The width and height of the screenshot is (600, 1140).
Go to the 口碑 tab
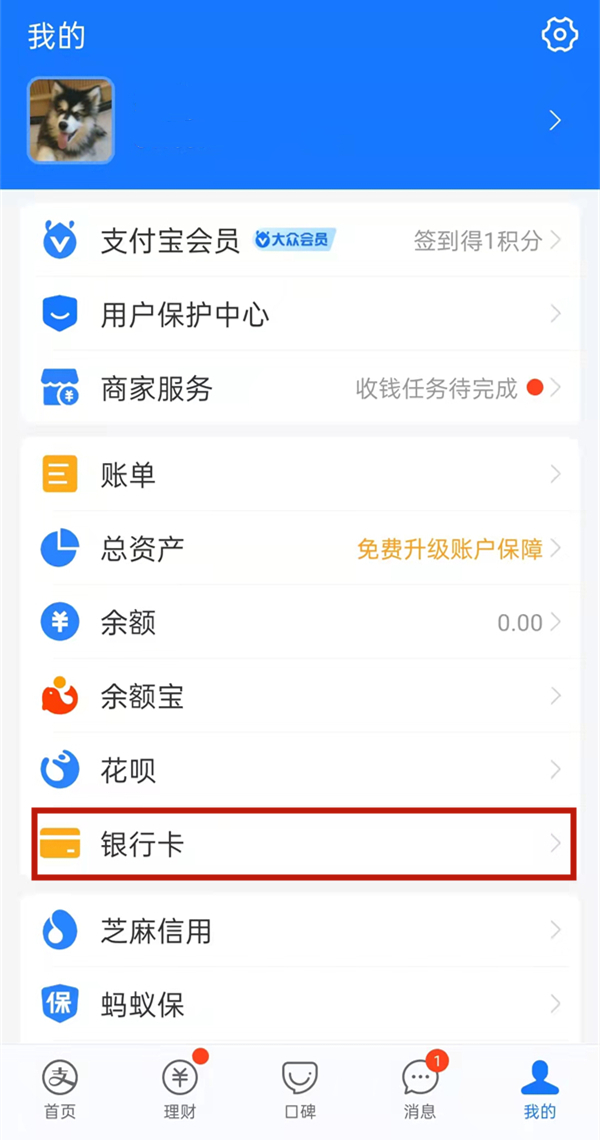pos(300,1089)
